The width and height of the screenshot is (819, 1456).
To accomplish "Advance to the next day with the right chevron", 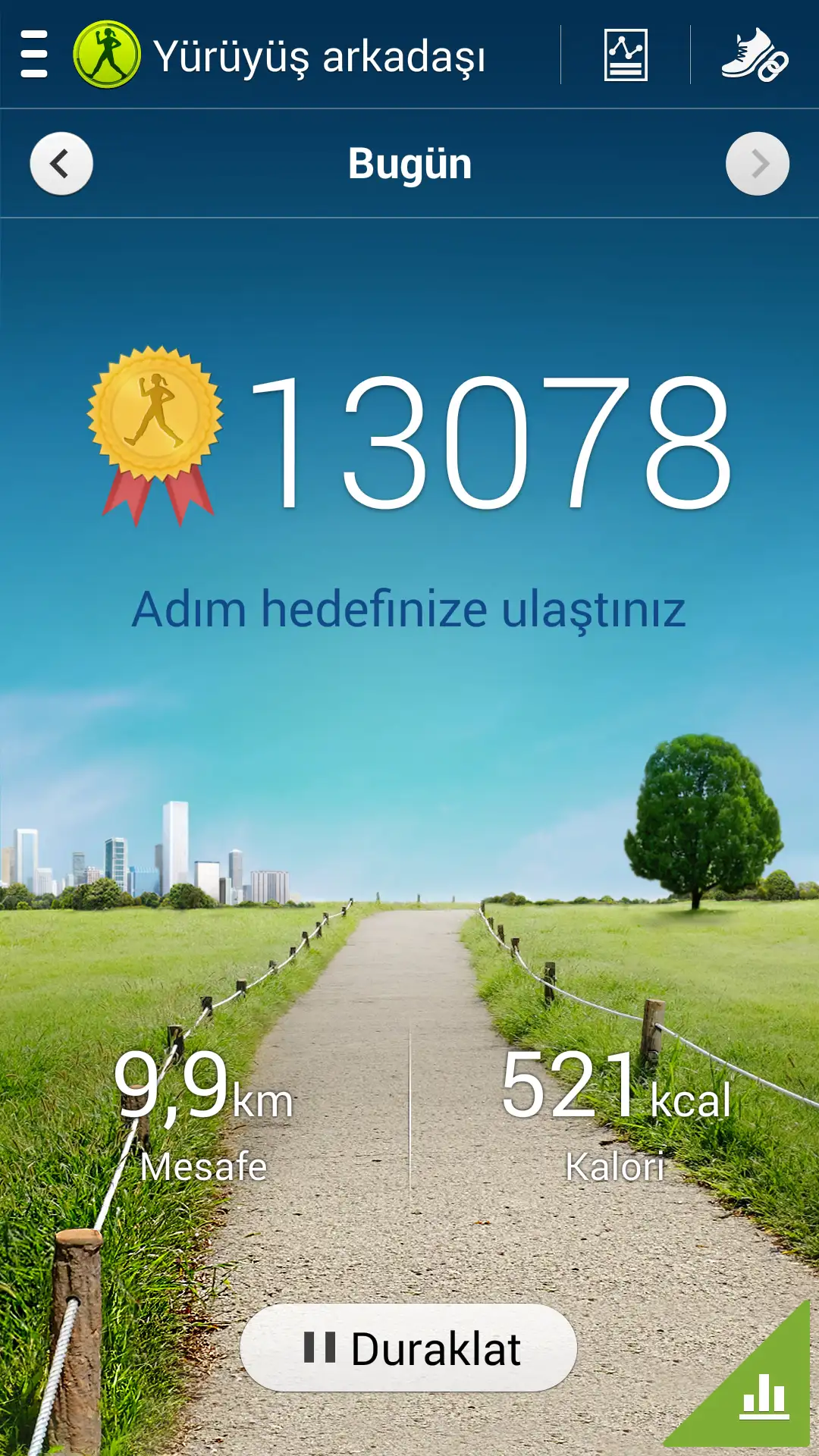I will [x=757, y=164].
